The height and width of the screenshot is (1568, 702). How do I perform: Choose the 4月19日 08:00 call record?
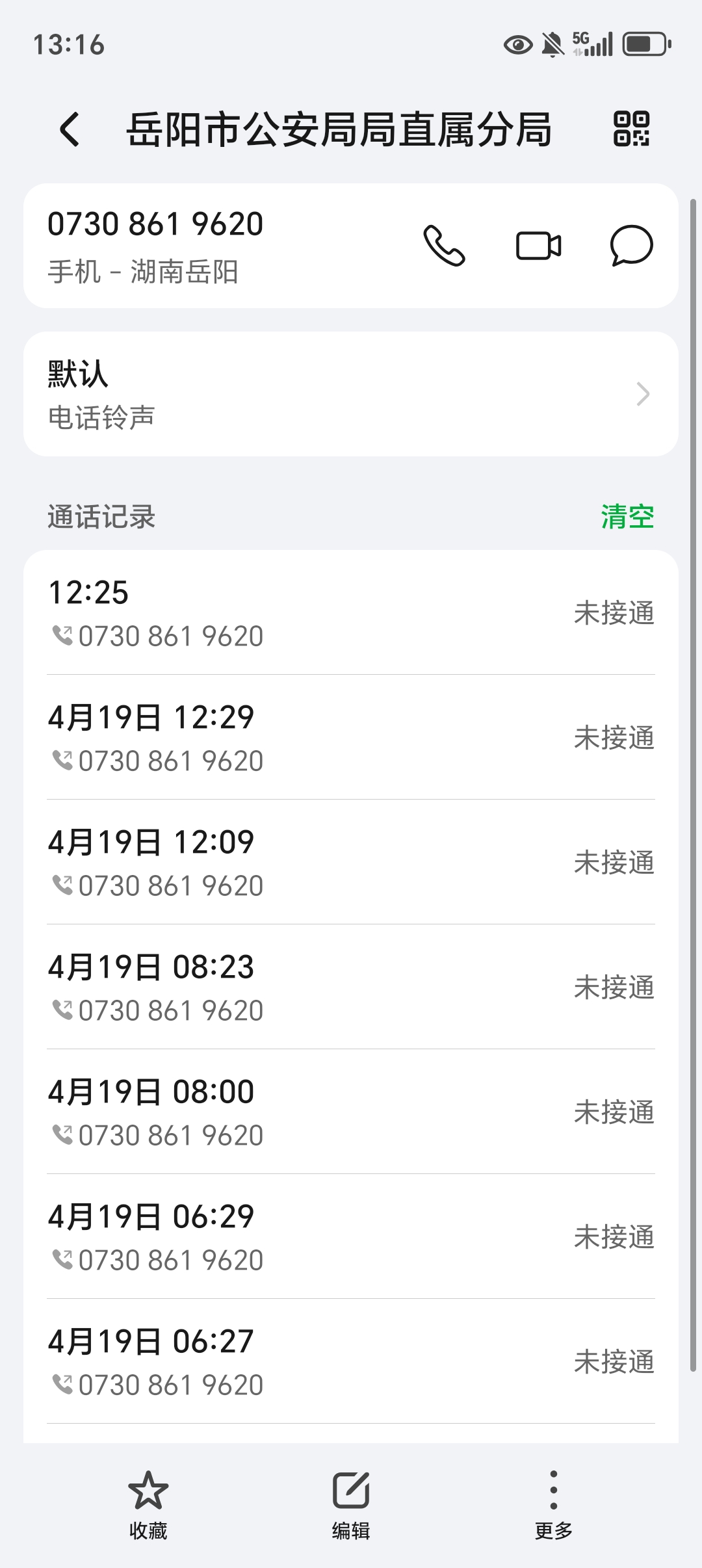[351, 1112]
